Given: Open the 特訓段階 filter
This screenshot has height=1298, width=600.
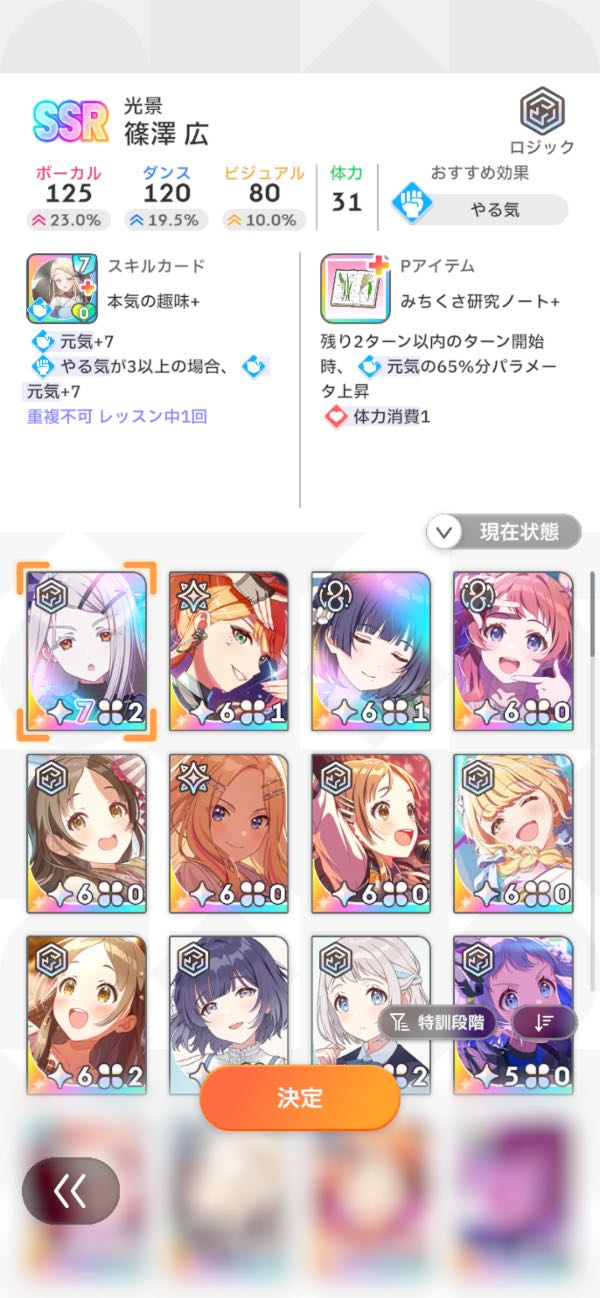Looking at the screenshot, I should [x=439, y=1022].
